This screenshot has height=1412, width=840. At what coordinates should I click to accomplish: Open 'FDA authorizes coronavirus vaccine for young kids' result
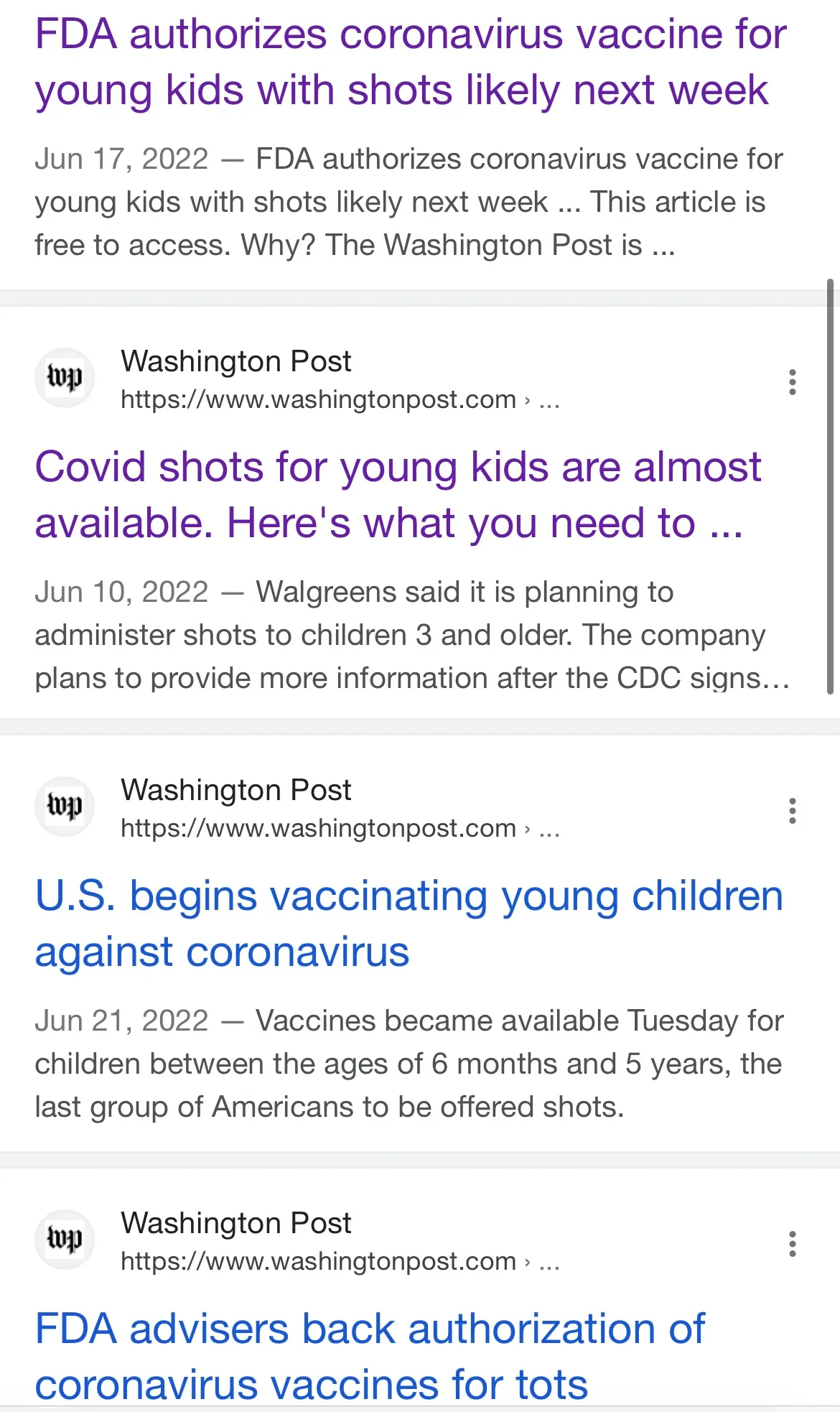[409, 62]
